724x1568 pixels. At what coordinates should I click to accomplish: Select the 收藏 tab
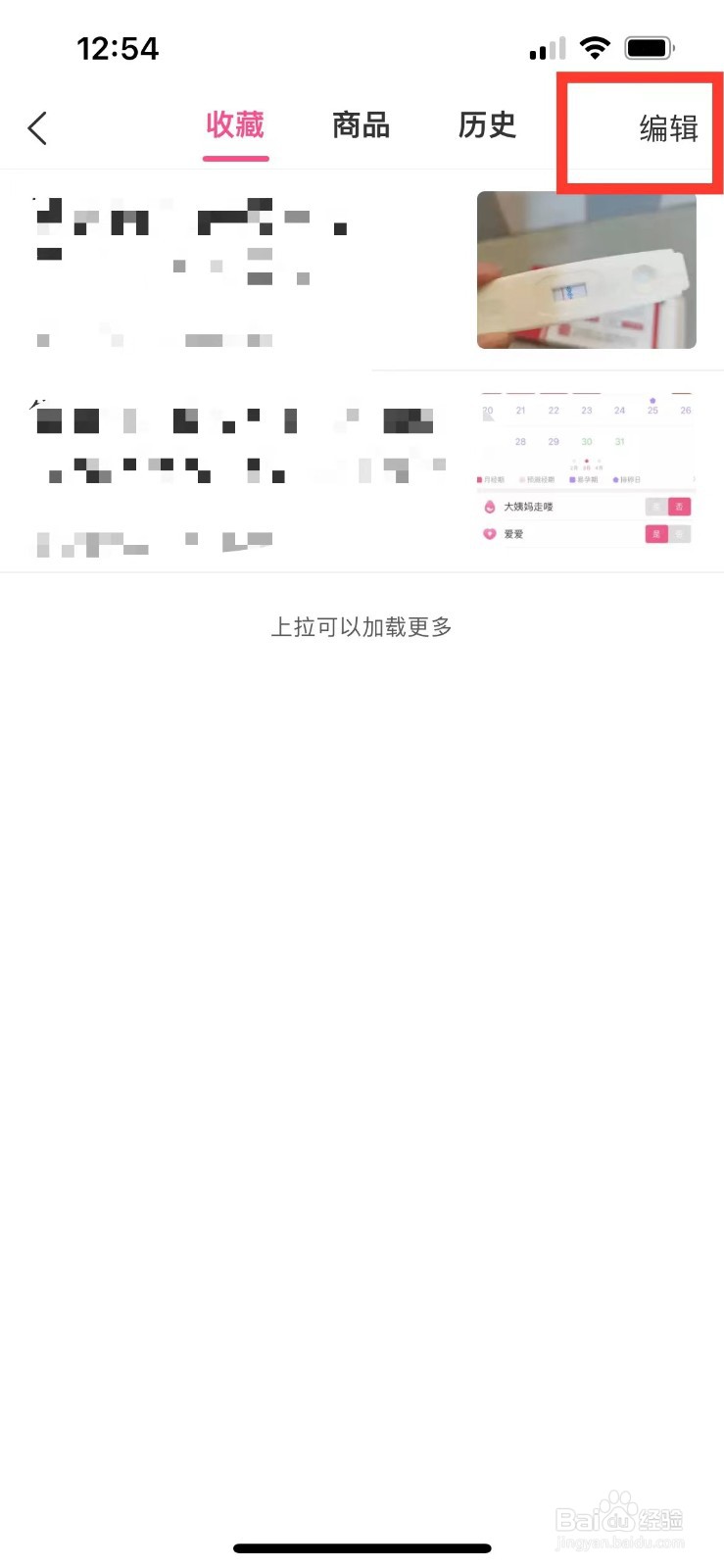pos(235,124)
